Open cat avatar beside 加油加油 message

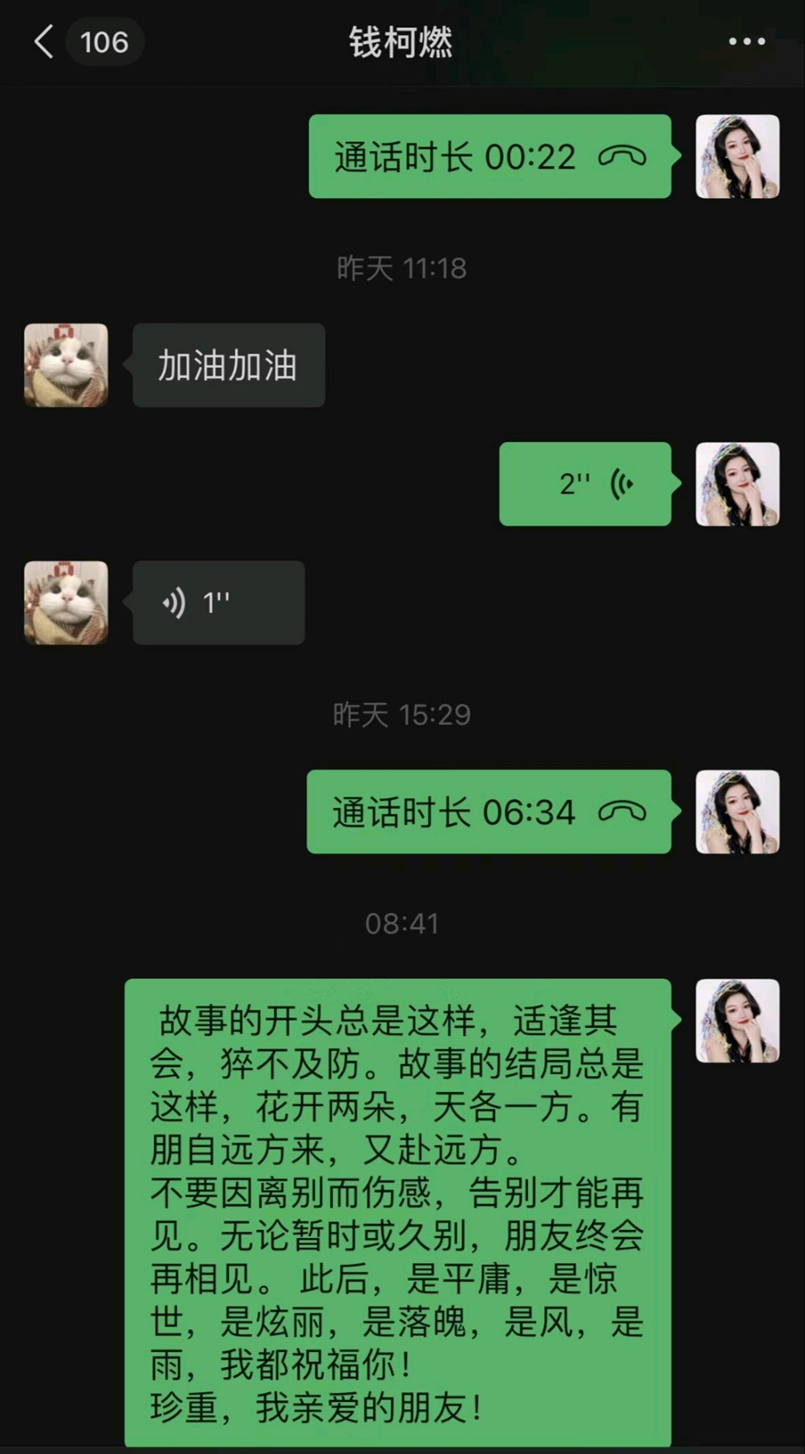click(x=66, y=365)
